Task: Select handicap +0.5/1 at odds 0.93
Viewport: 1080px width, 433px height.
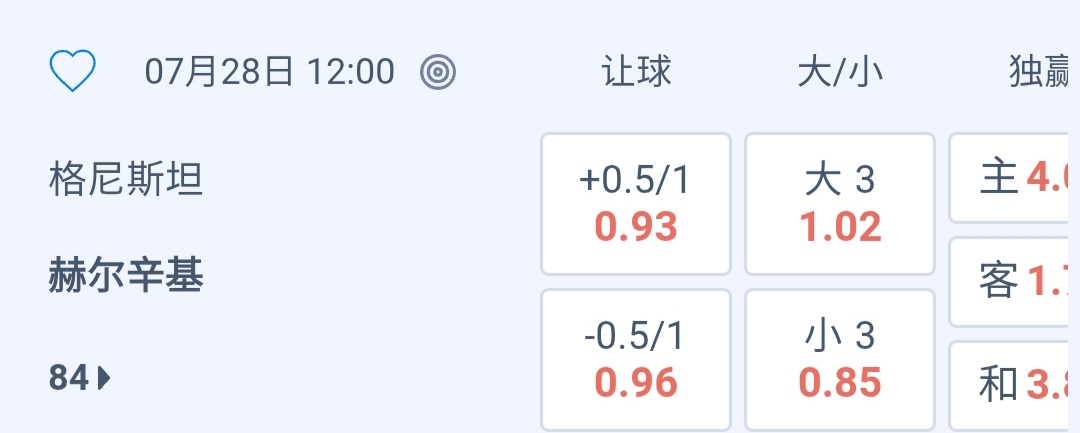Action: (x=636, y=204)
